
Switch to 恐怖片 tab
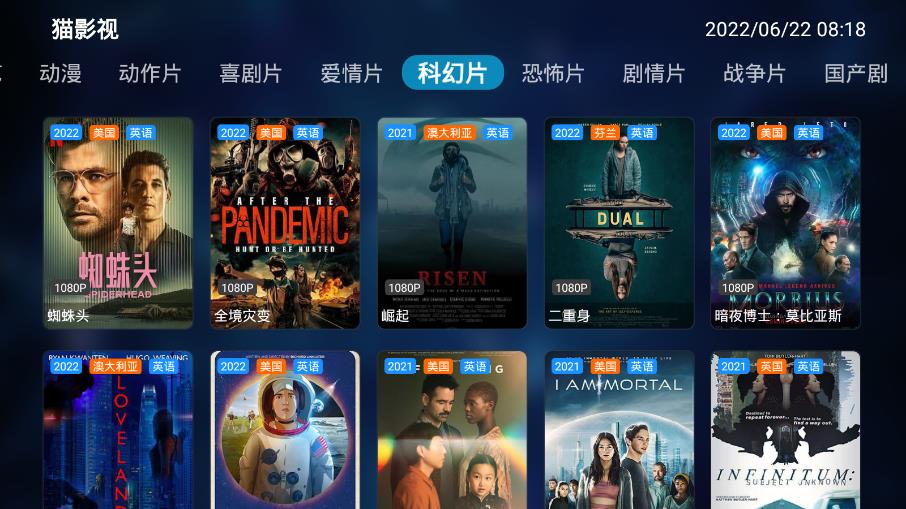pos(553,73)
